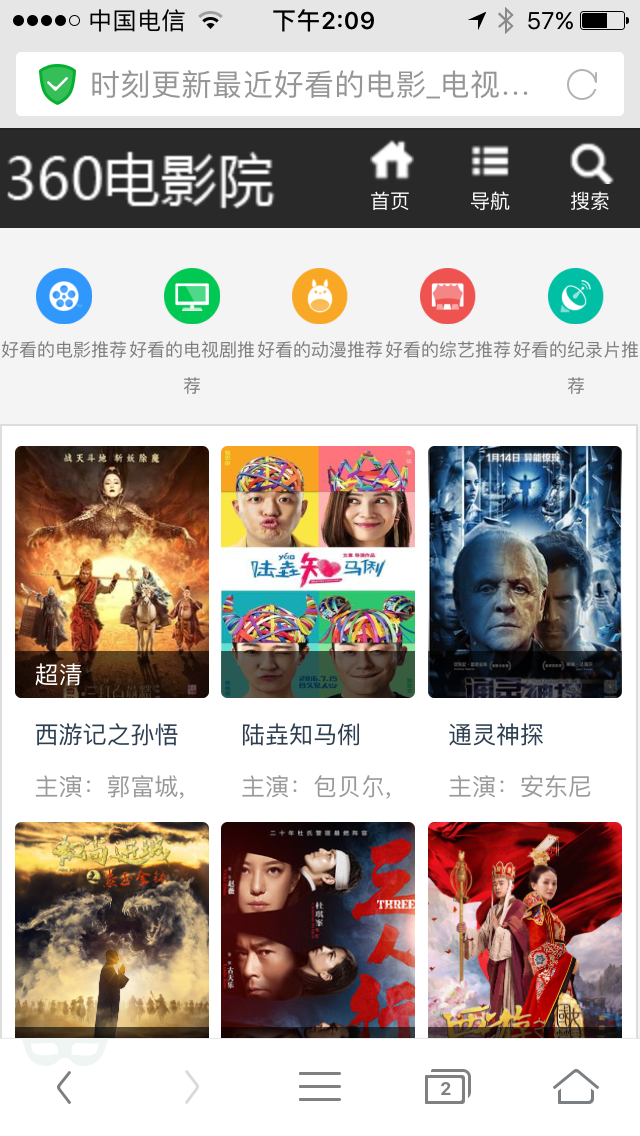This screenshot has height=1136, width=640.
Task: Open the movie 陆垚知马俐 poster
Action: click(x=318, y=572)
